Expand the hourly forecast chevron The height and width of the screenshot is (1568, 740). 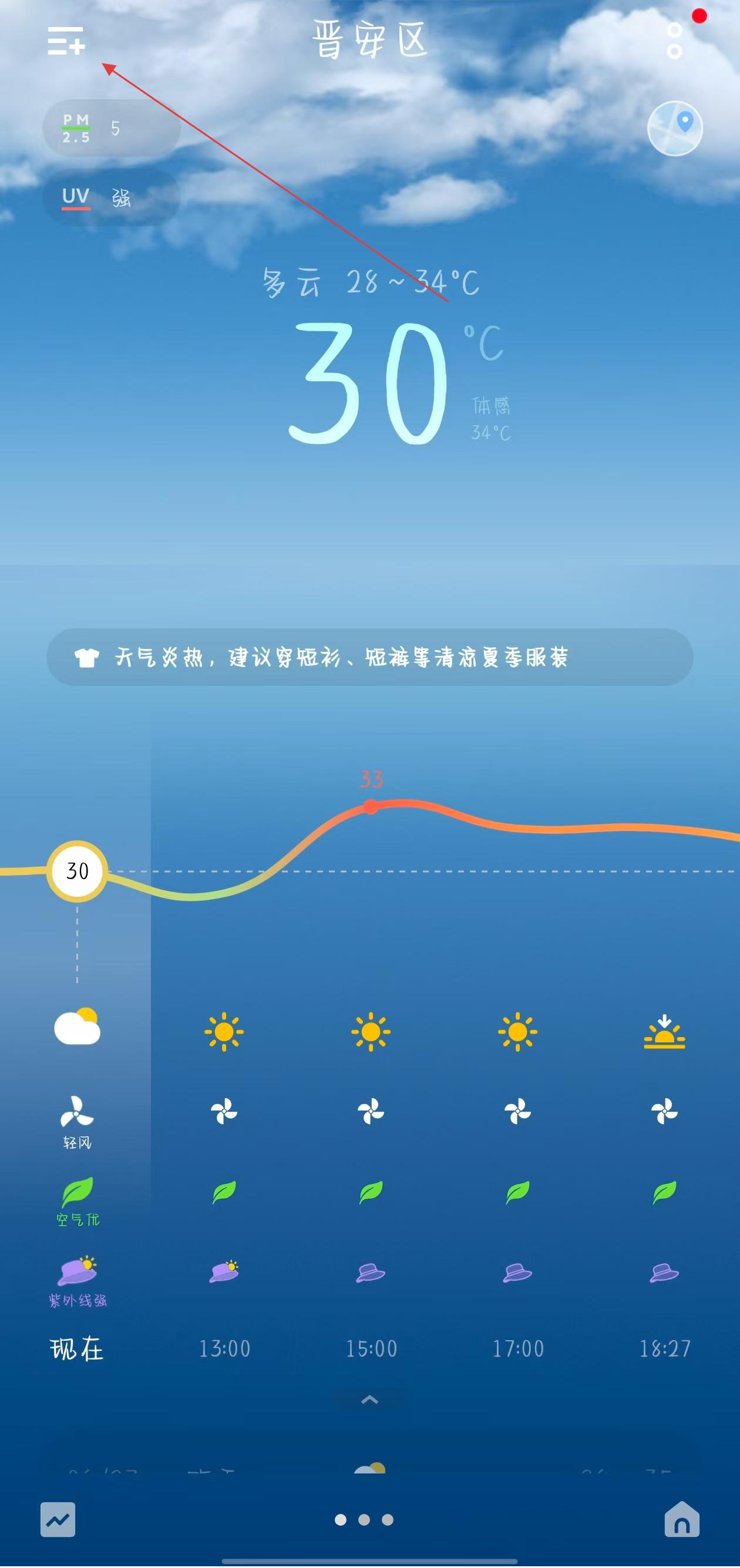coord(369,1400)
